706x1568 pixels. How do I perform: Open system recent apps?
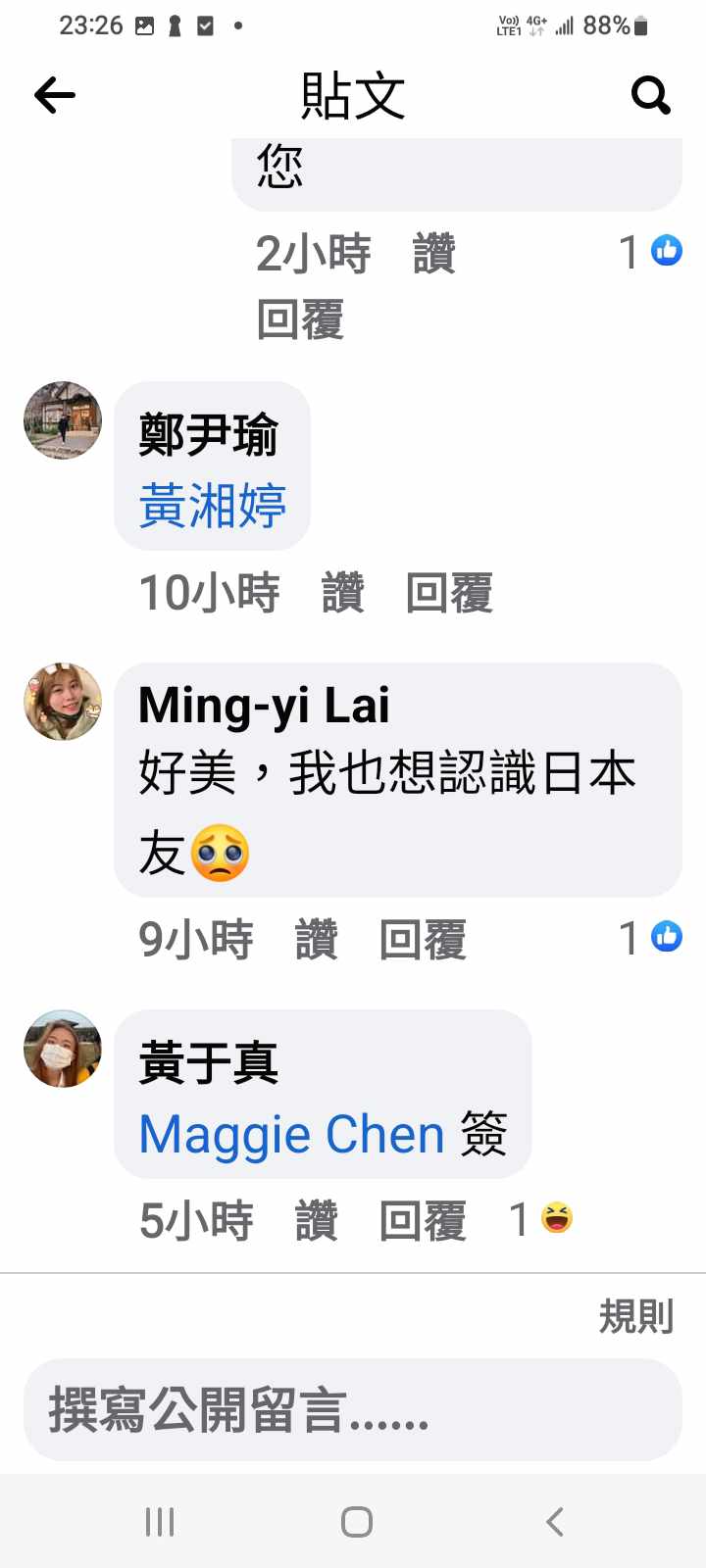click(x=160, y=1522)
